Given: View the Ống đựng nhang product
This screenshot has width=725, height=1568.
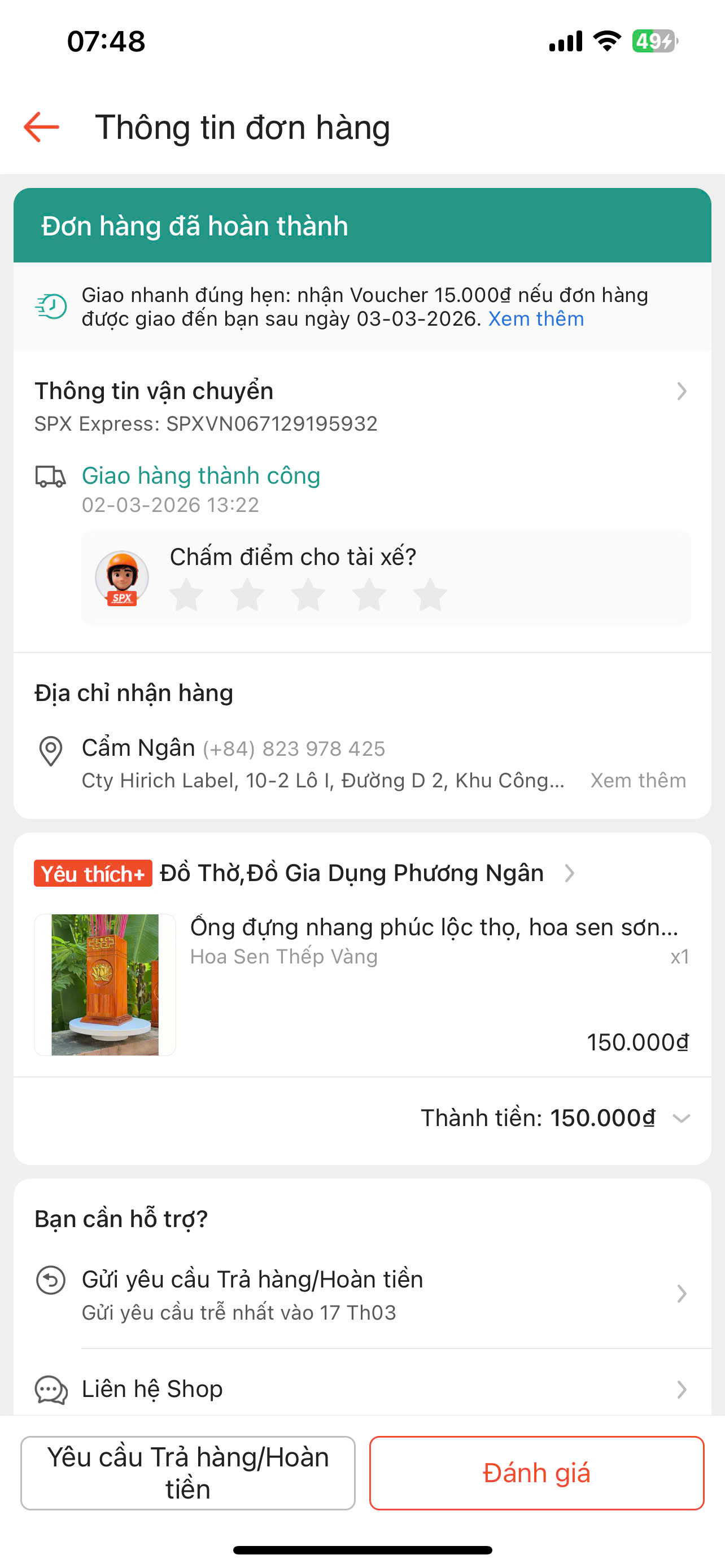Looking at the screenshot, I should tap(434, 927).
